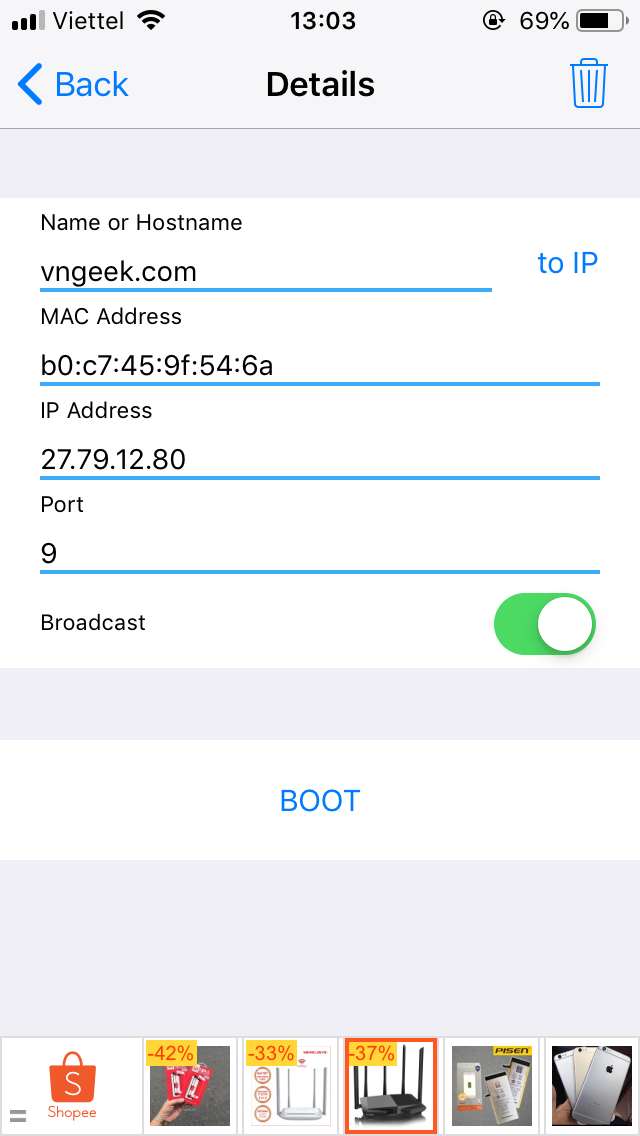Image resolution: width=640 pixels, height=1136 pixels.
Task: Open the -37% black router ad
Action: (390, 1086)
